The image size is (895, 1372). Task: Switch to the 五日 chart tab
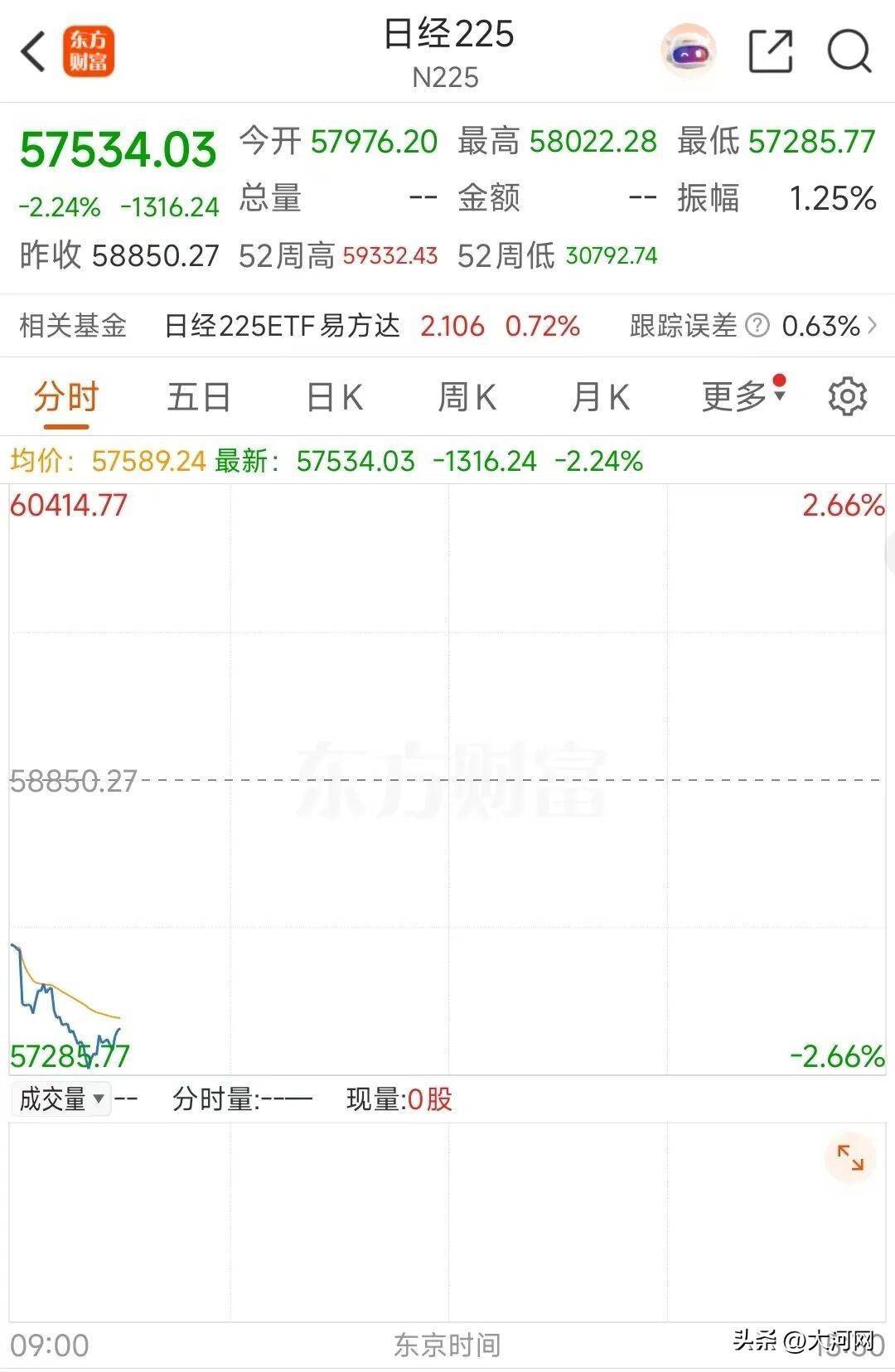pos(199,398)
